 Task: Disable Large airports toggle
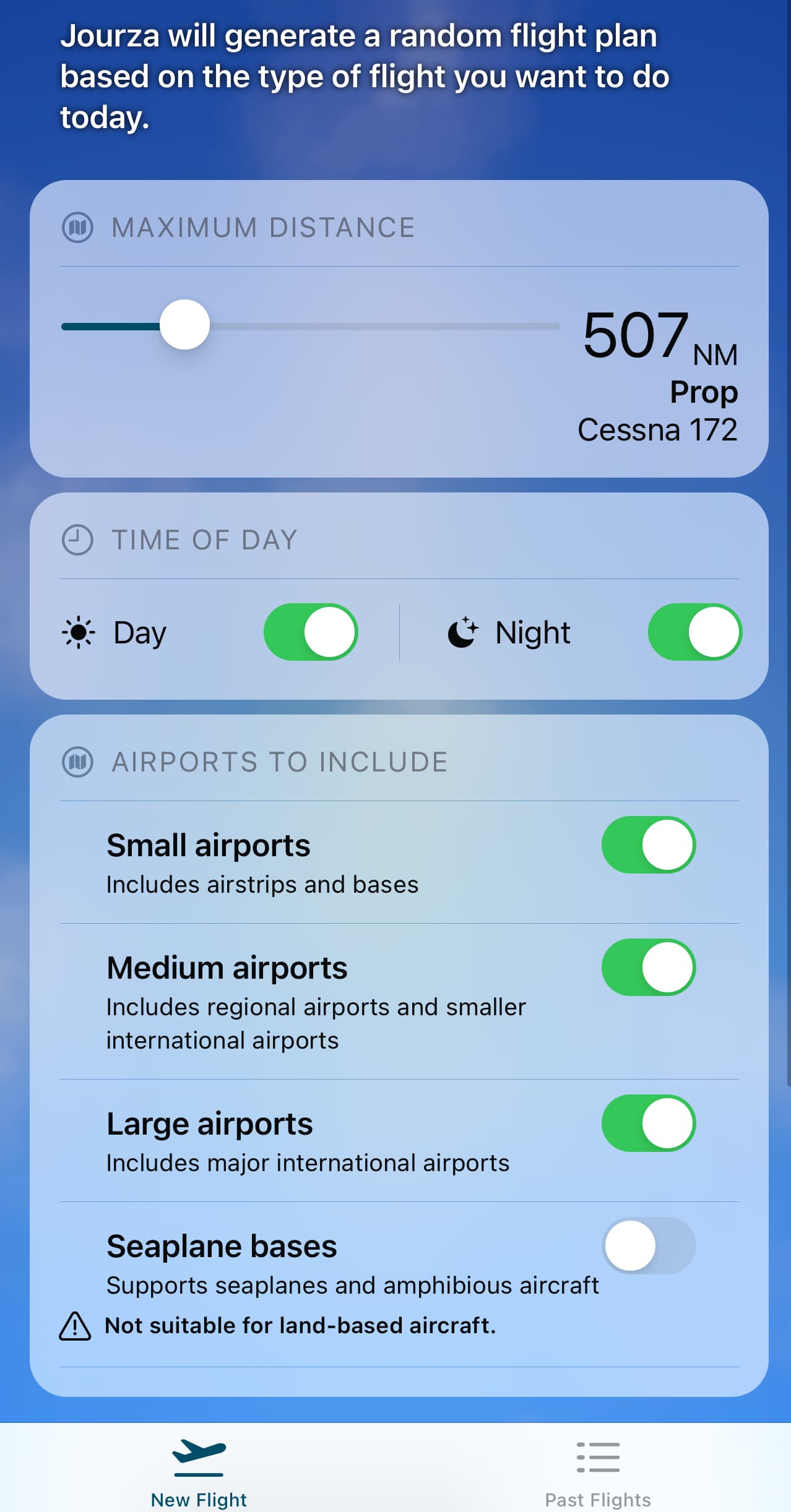point(649,1123)
